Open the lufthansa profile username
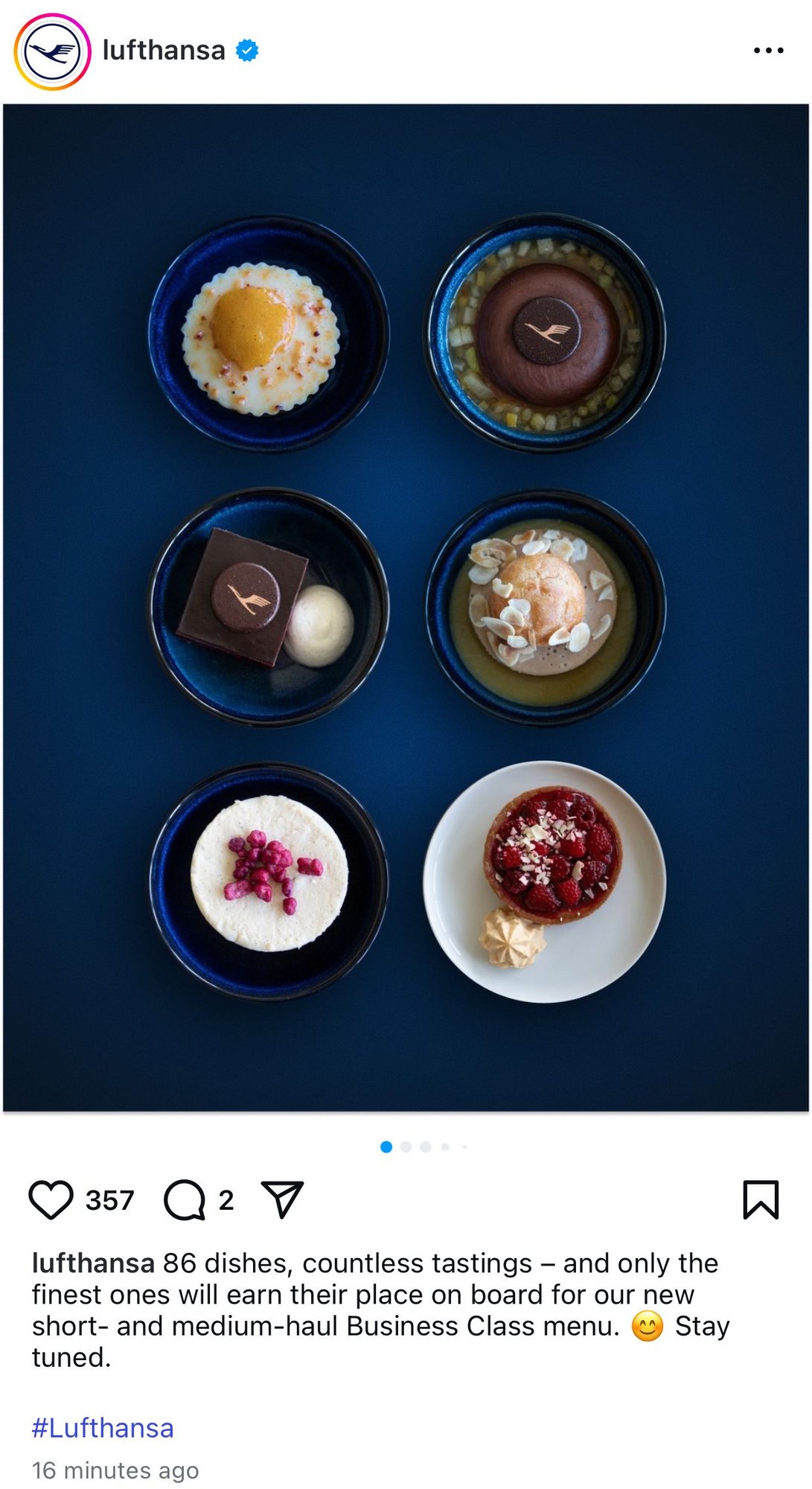 164,51
